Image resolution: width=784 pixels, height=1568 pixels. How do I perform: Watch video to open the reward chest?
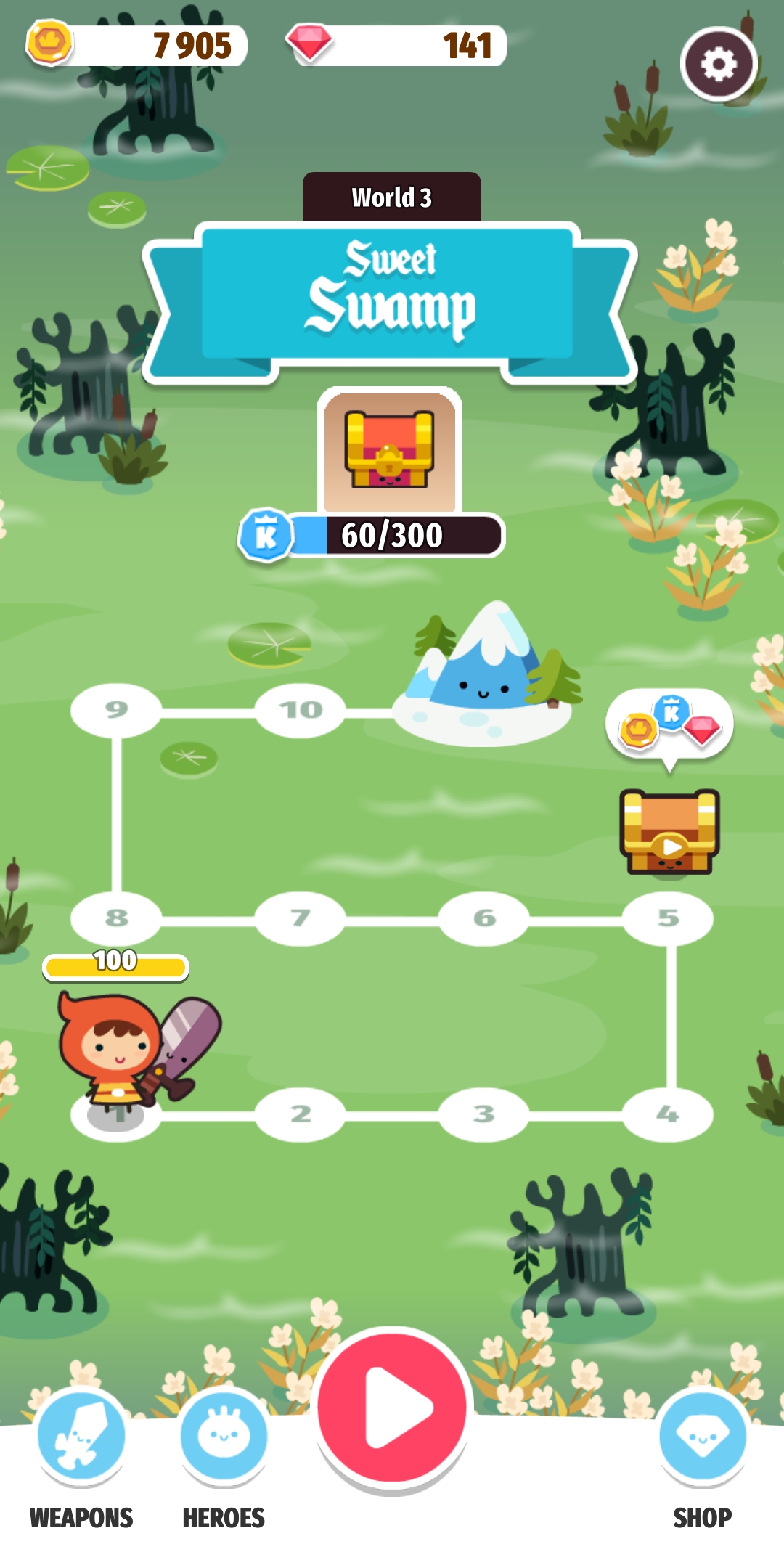coord(669,832)
